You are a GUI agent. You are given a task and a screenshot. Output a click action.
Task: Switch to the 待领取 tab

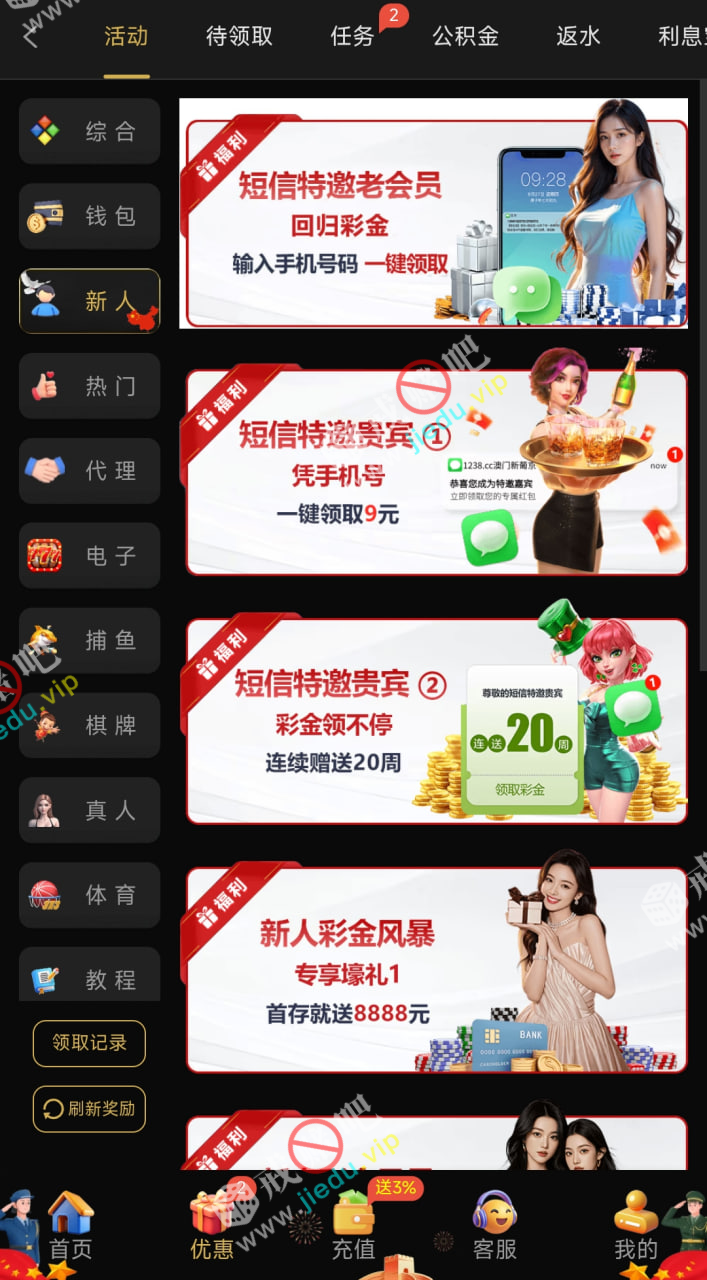tap(239, 37)
